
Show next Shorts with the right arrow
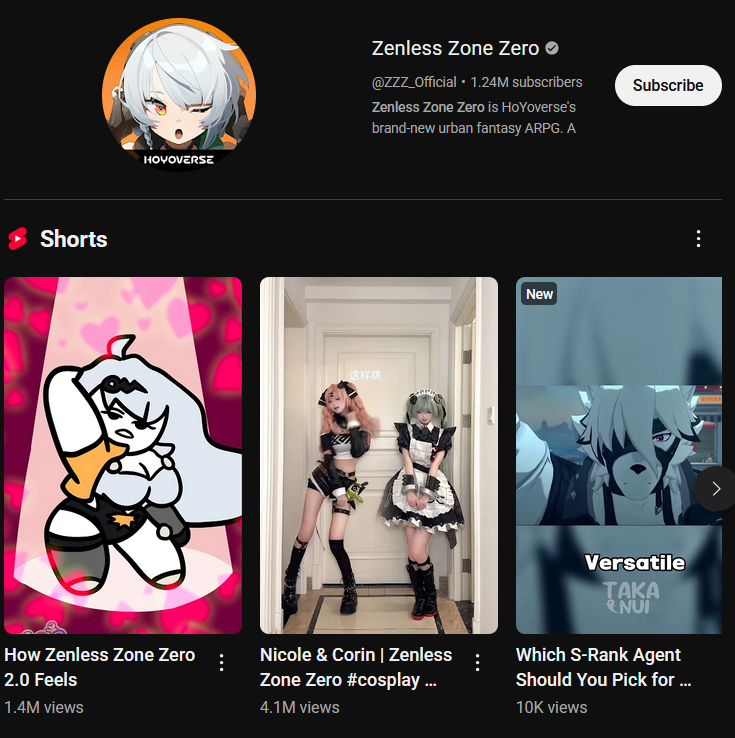coord(714,489)
